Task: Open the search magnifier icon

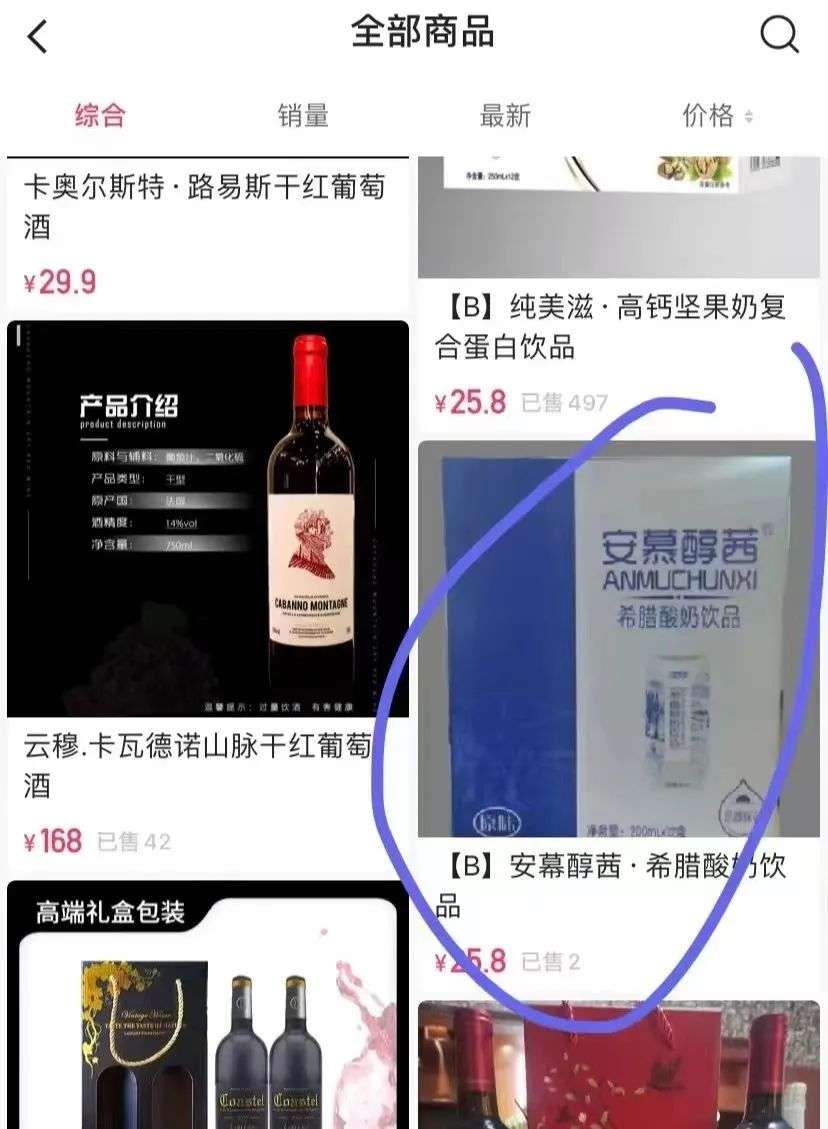Action: [x=779, y=35]
